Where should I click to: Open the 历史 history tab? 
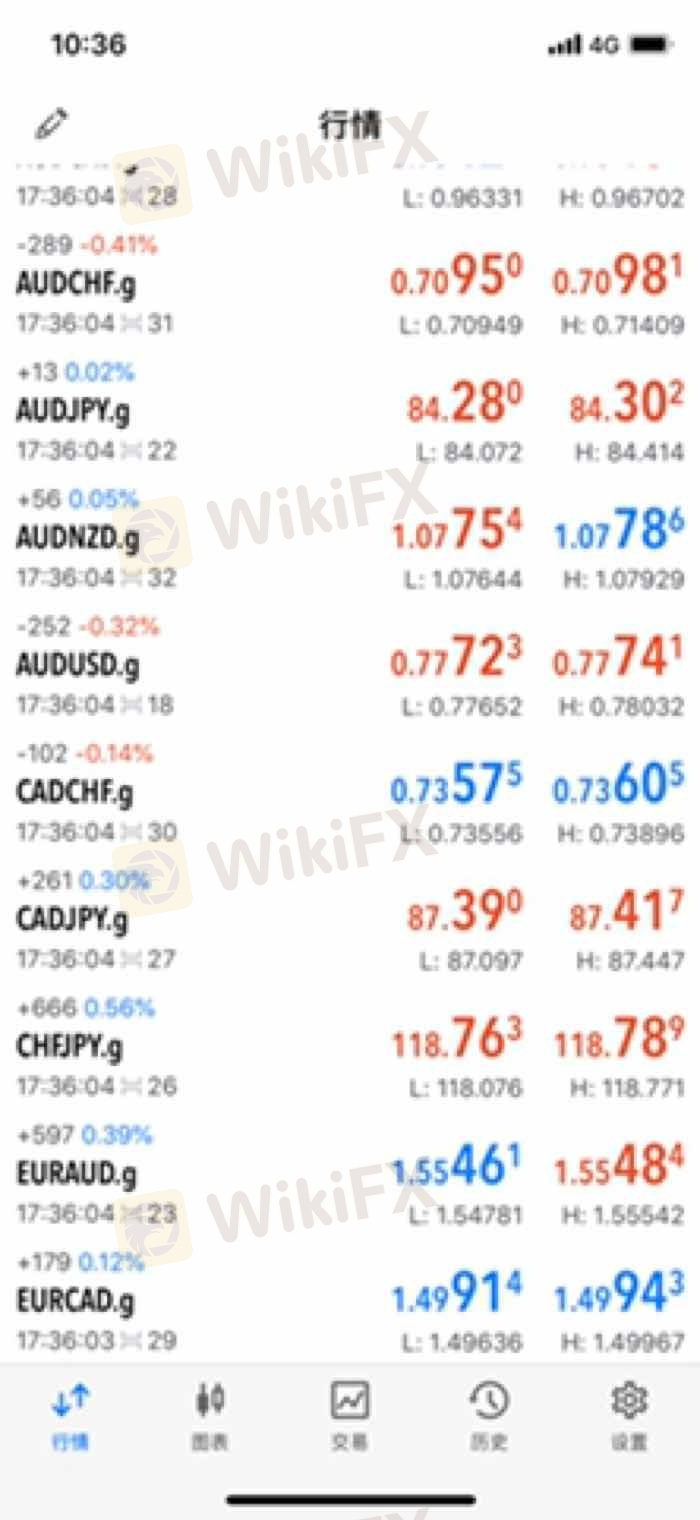(x=489, y=1415)
